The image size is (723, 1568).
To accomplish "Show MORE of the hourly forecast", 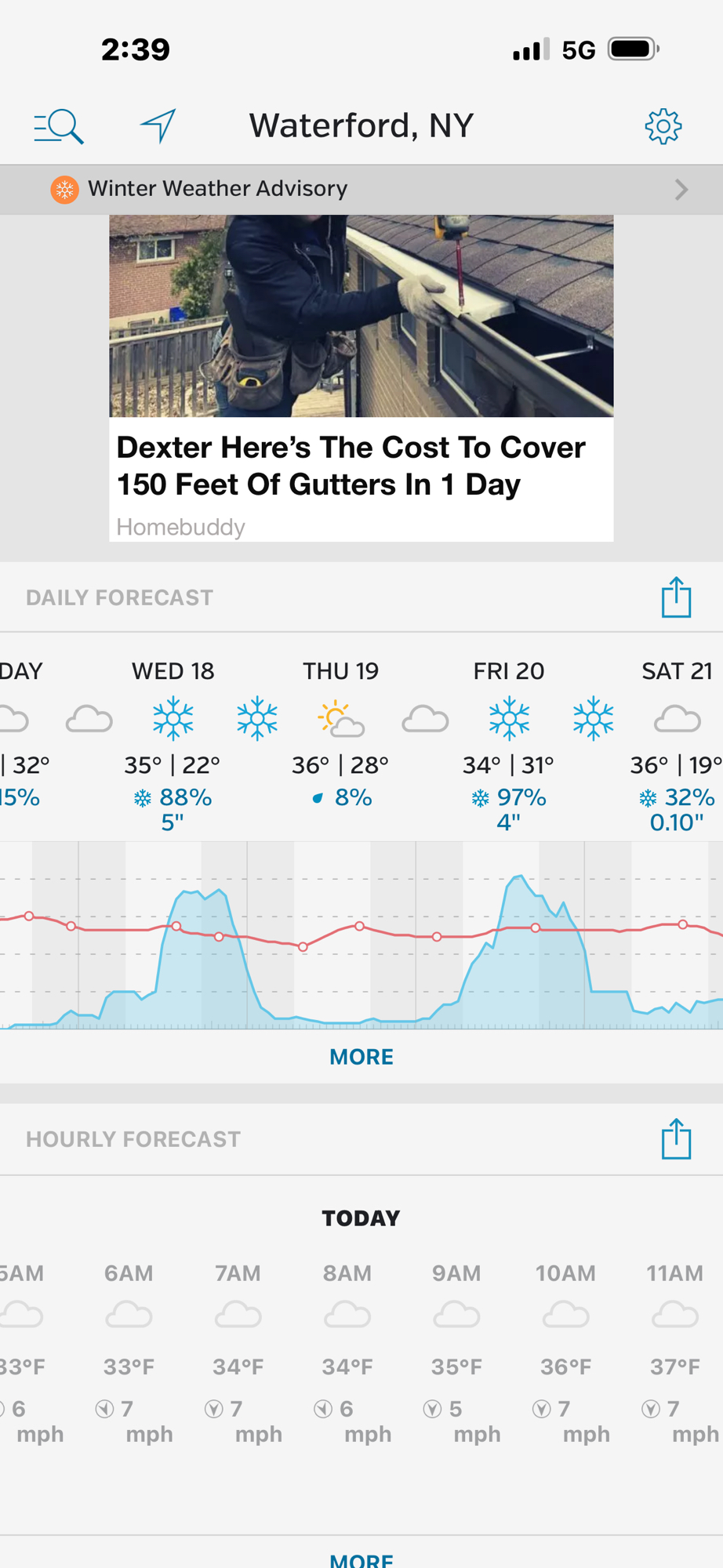I will [361, 1559].
